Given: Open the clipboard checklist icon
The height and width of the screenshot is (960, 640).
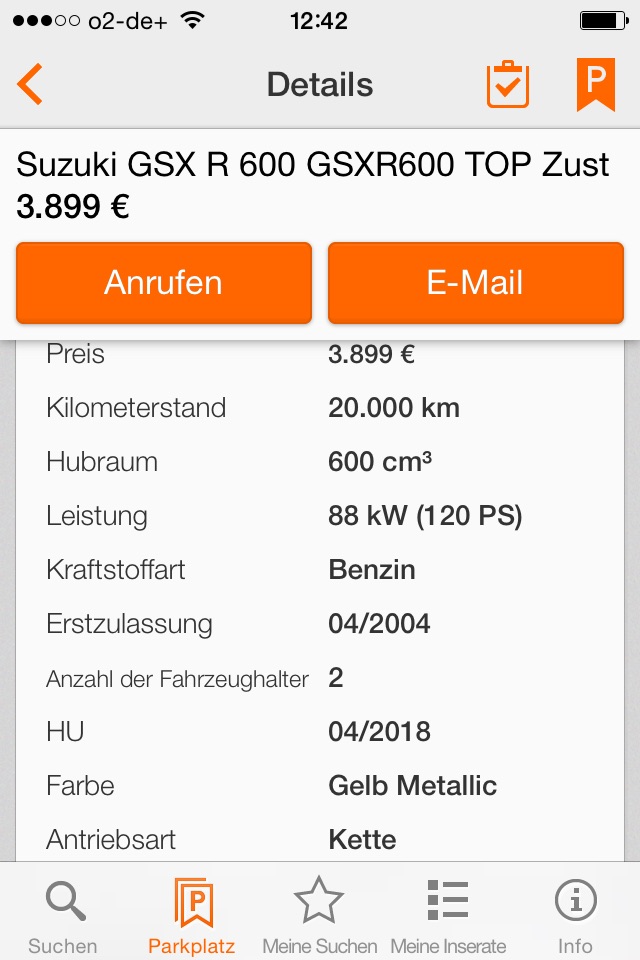Looking at the screenshot, I should pos(508,85).
